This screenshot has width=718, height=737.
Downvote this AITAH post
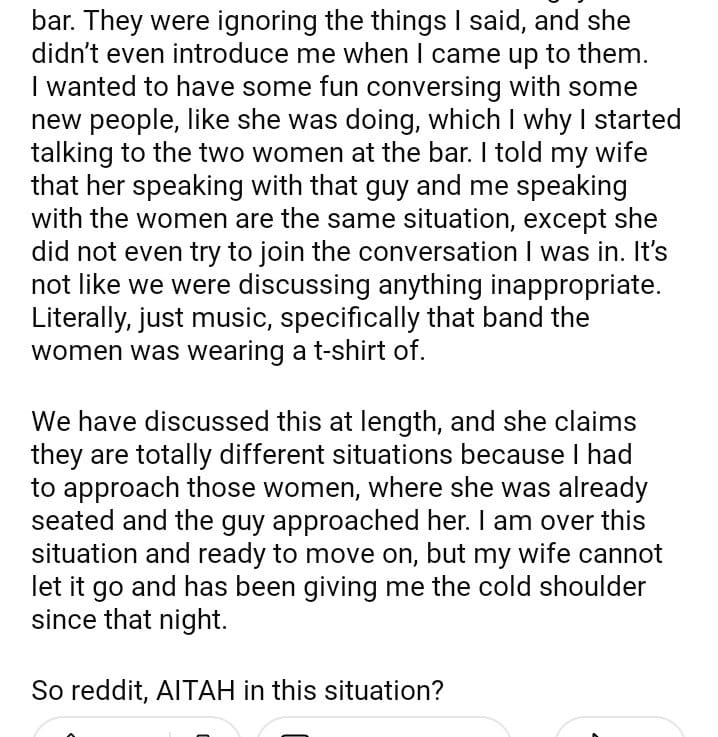coord(203,734)
